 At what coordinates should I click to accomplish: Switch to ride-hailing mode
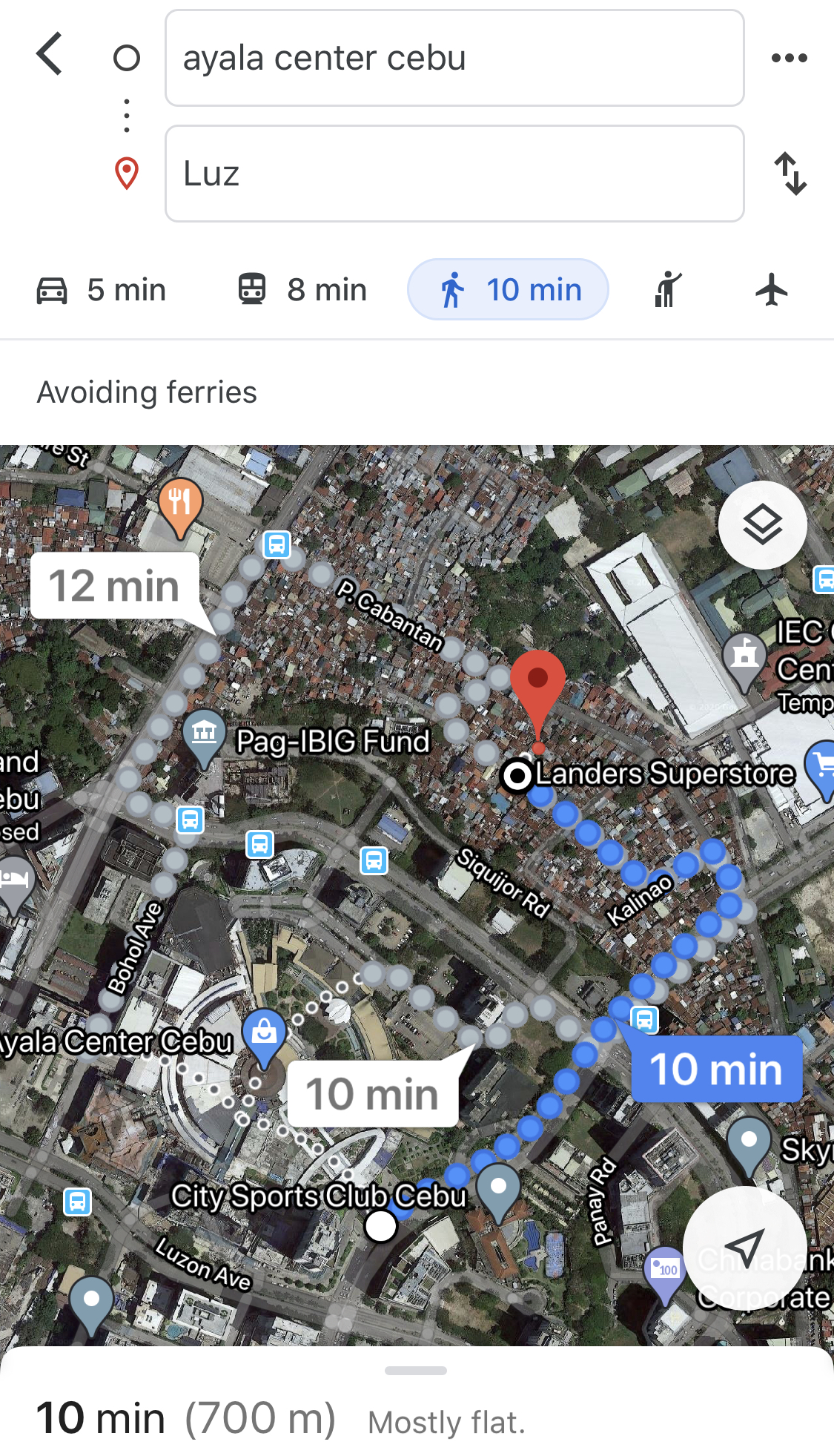click(667, 290)
